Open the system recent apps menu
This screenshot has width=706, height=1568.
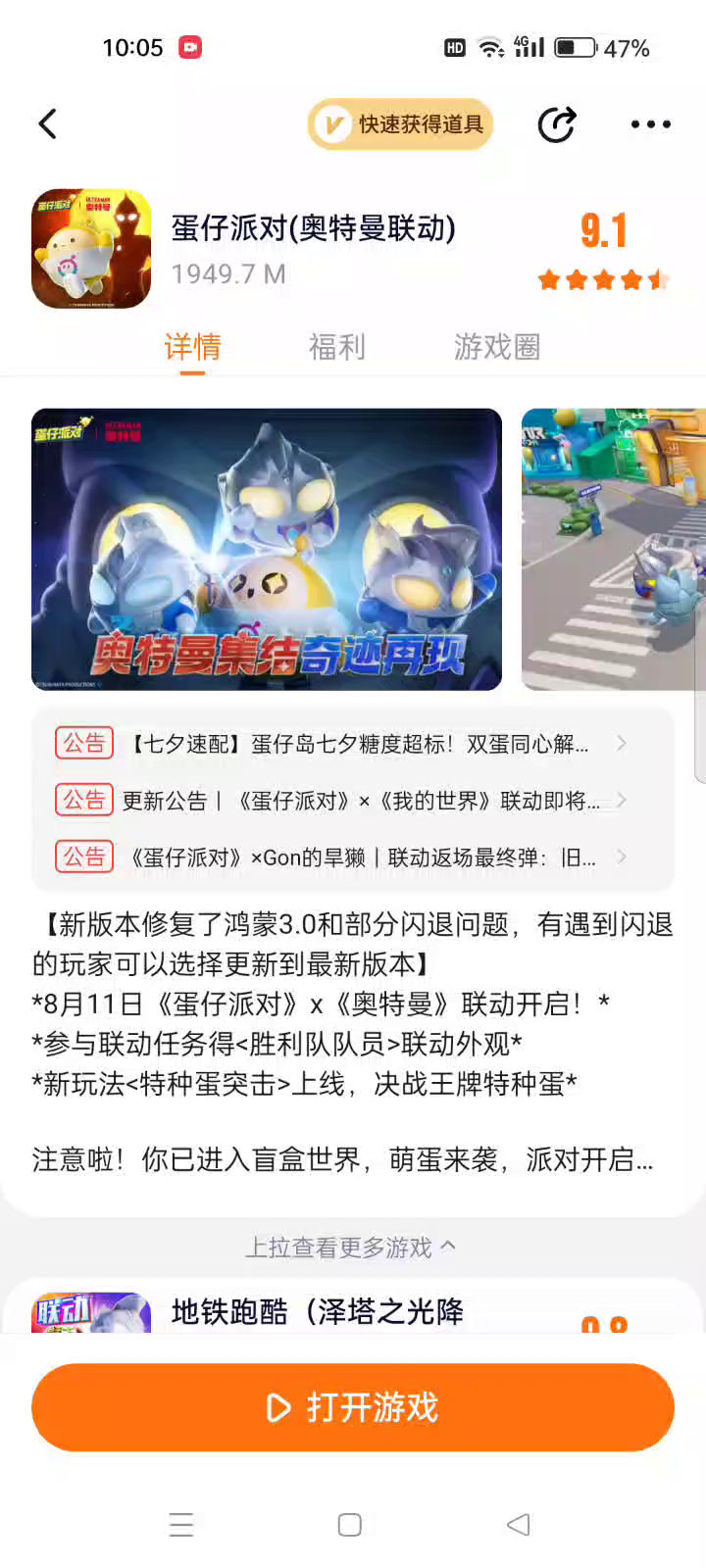point(181,1525)
